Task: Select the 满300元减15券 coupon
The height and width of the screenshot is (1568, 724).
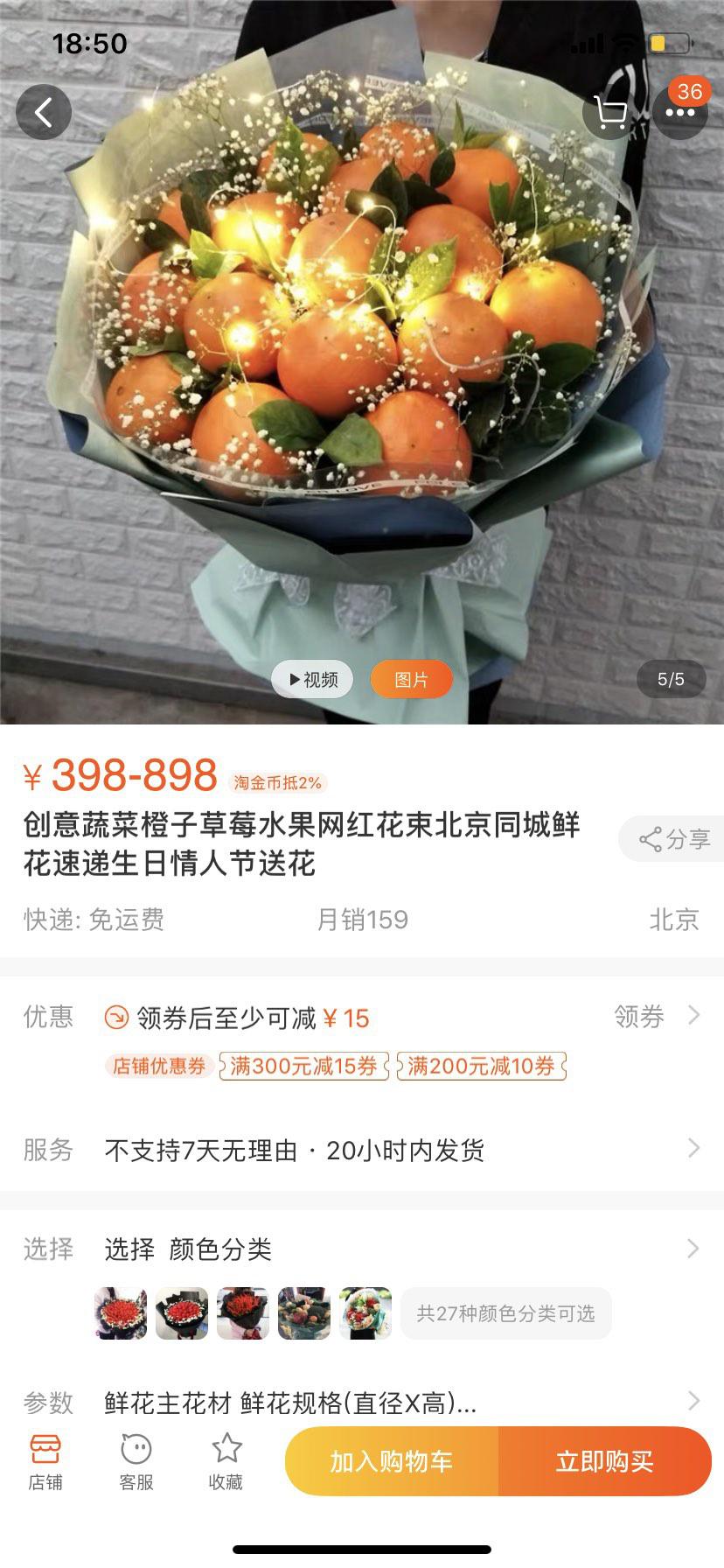Action: pos(303,1067)
